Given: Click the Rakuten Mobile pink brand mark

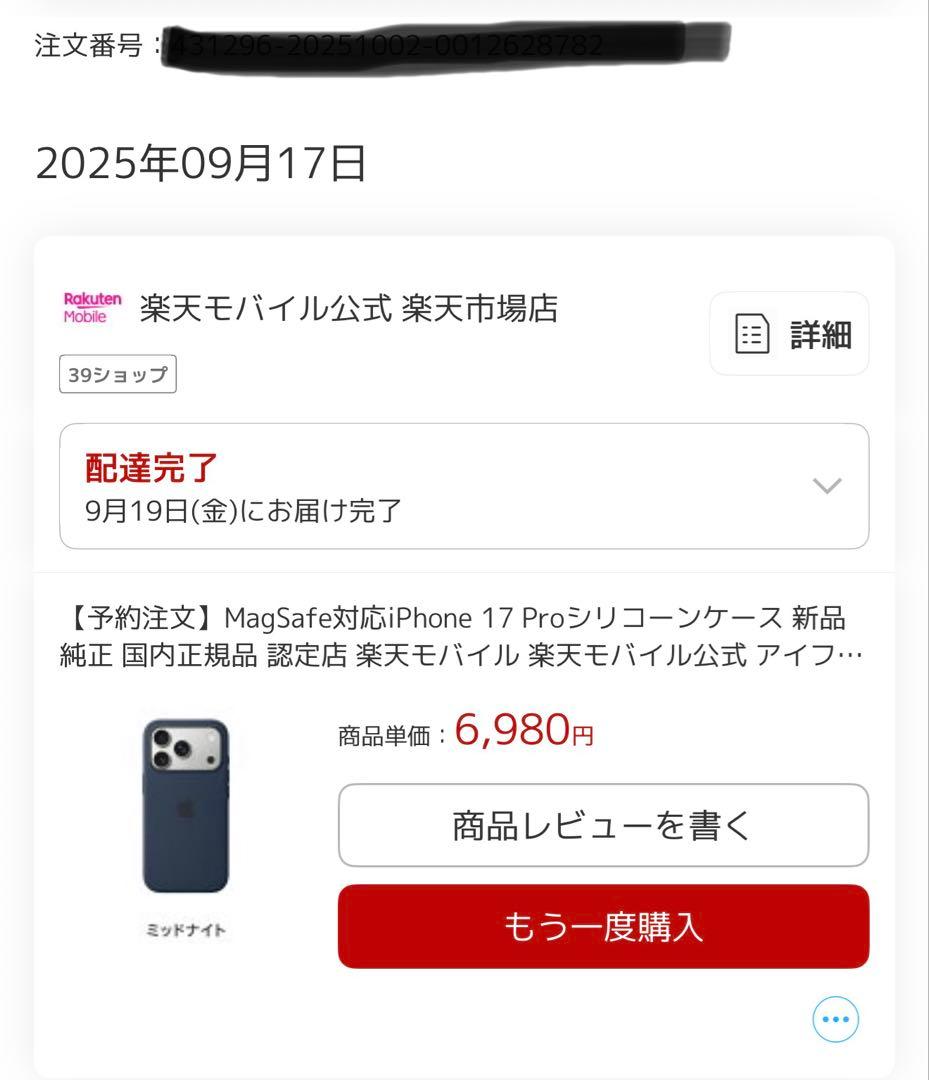Looking at the screenshot, I should pyautogui.click(x=91, y=306).
